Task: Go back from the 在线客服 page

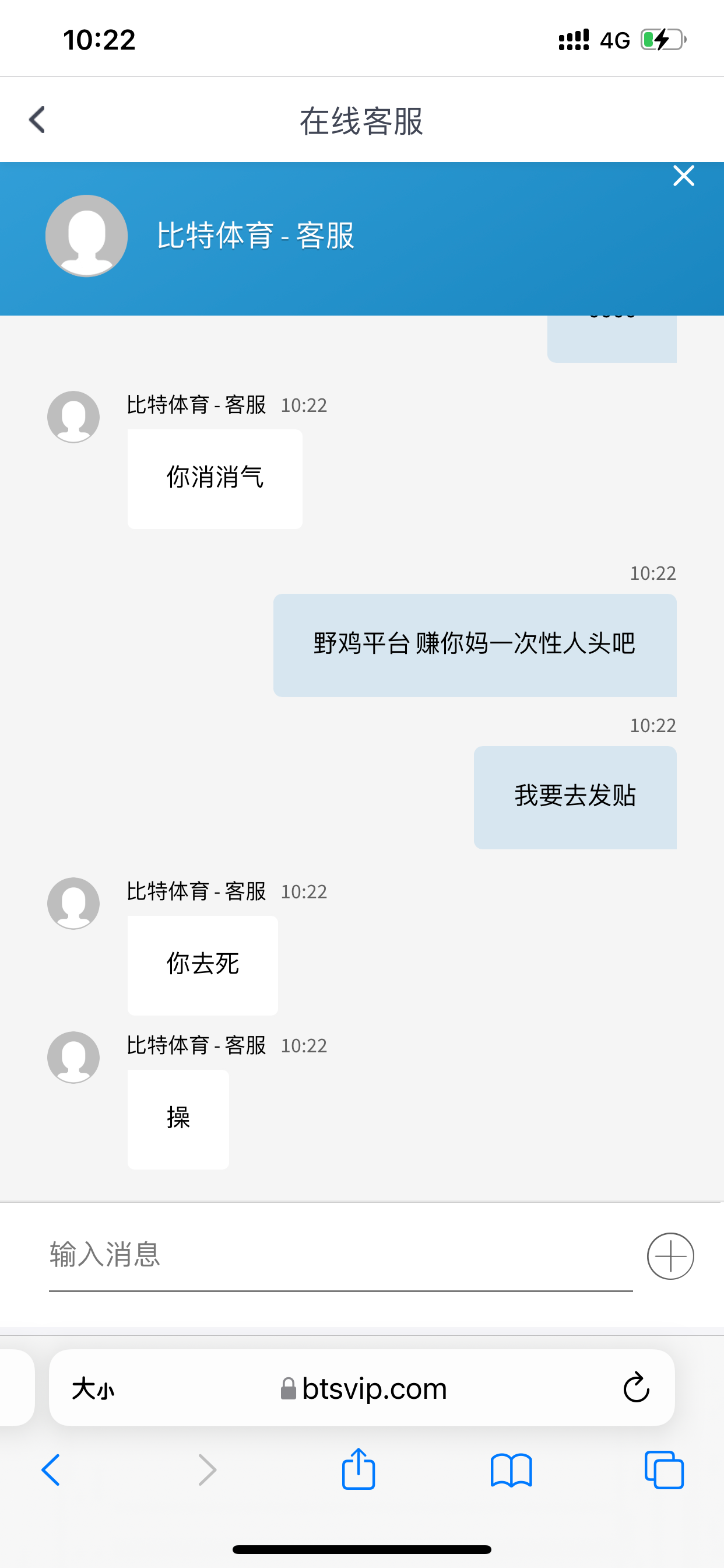Action: (37, 120)
